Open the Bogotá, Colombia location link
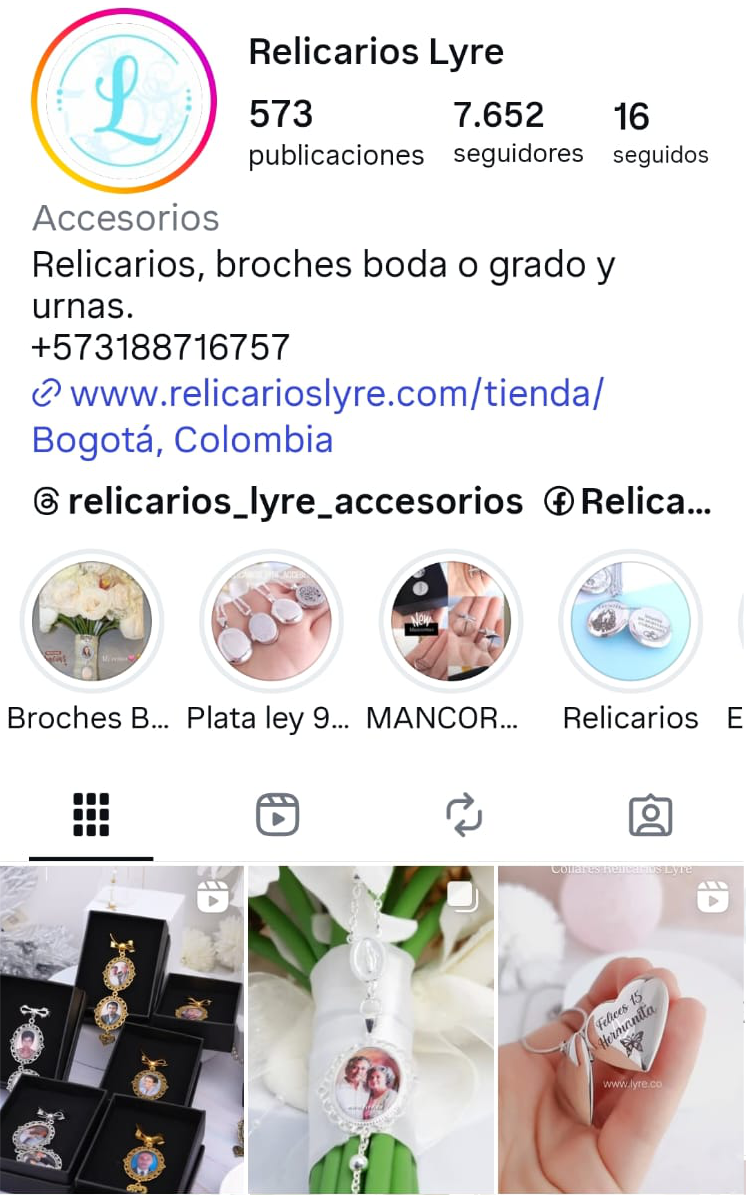 click(x=182, y=440)
